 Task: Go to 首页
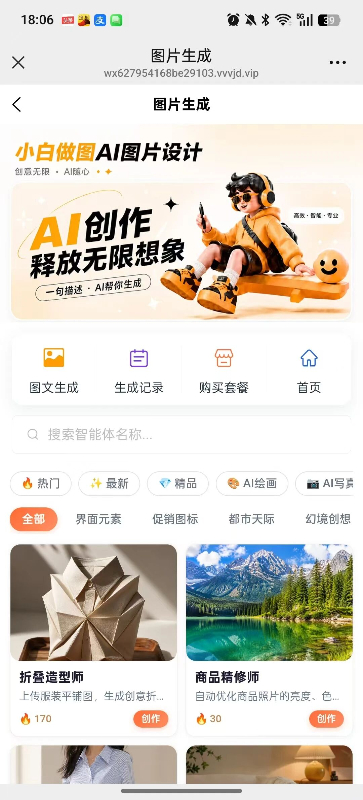309,371
